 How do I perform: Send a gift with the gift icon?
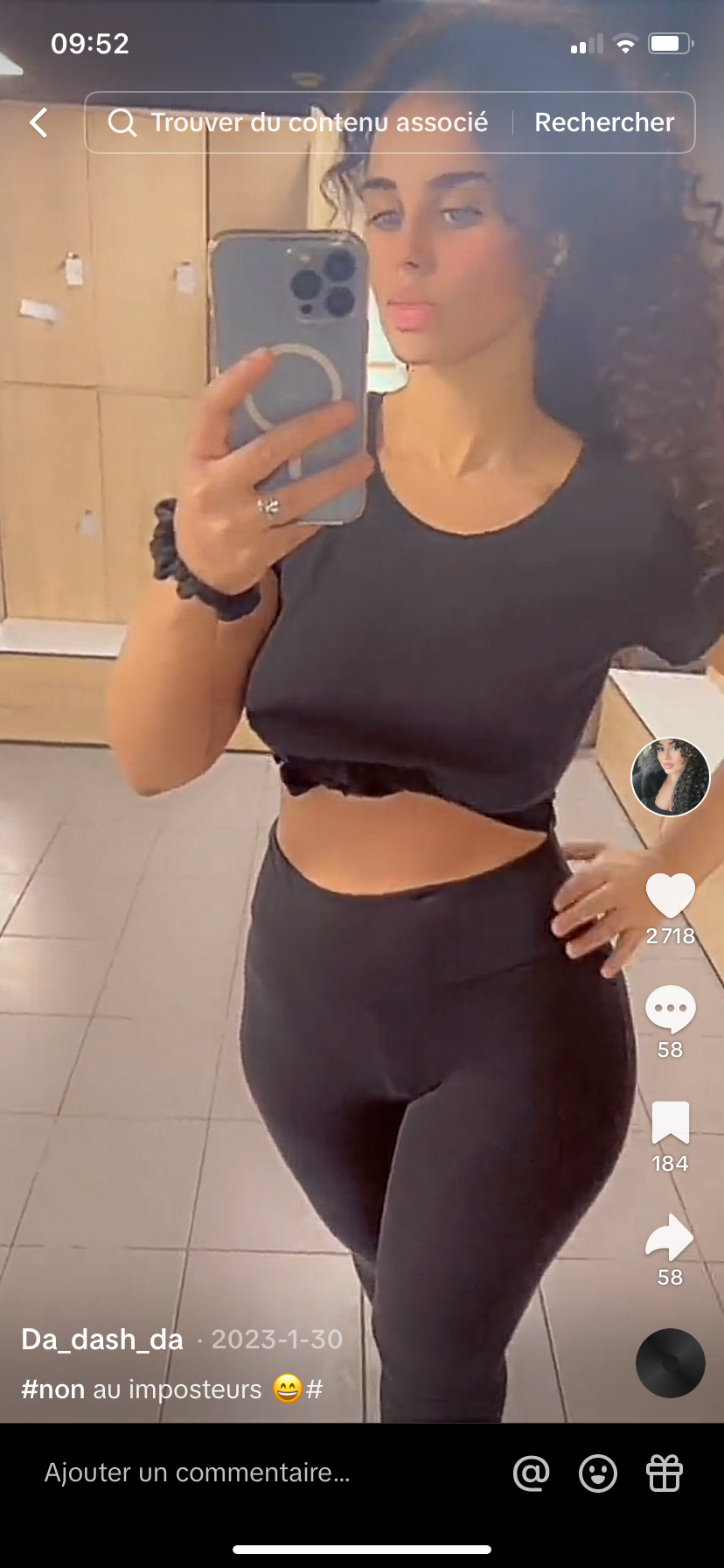[x=665, y=1473]
